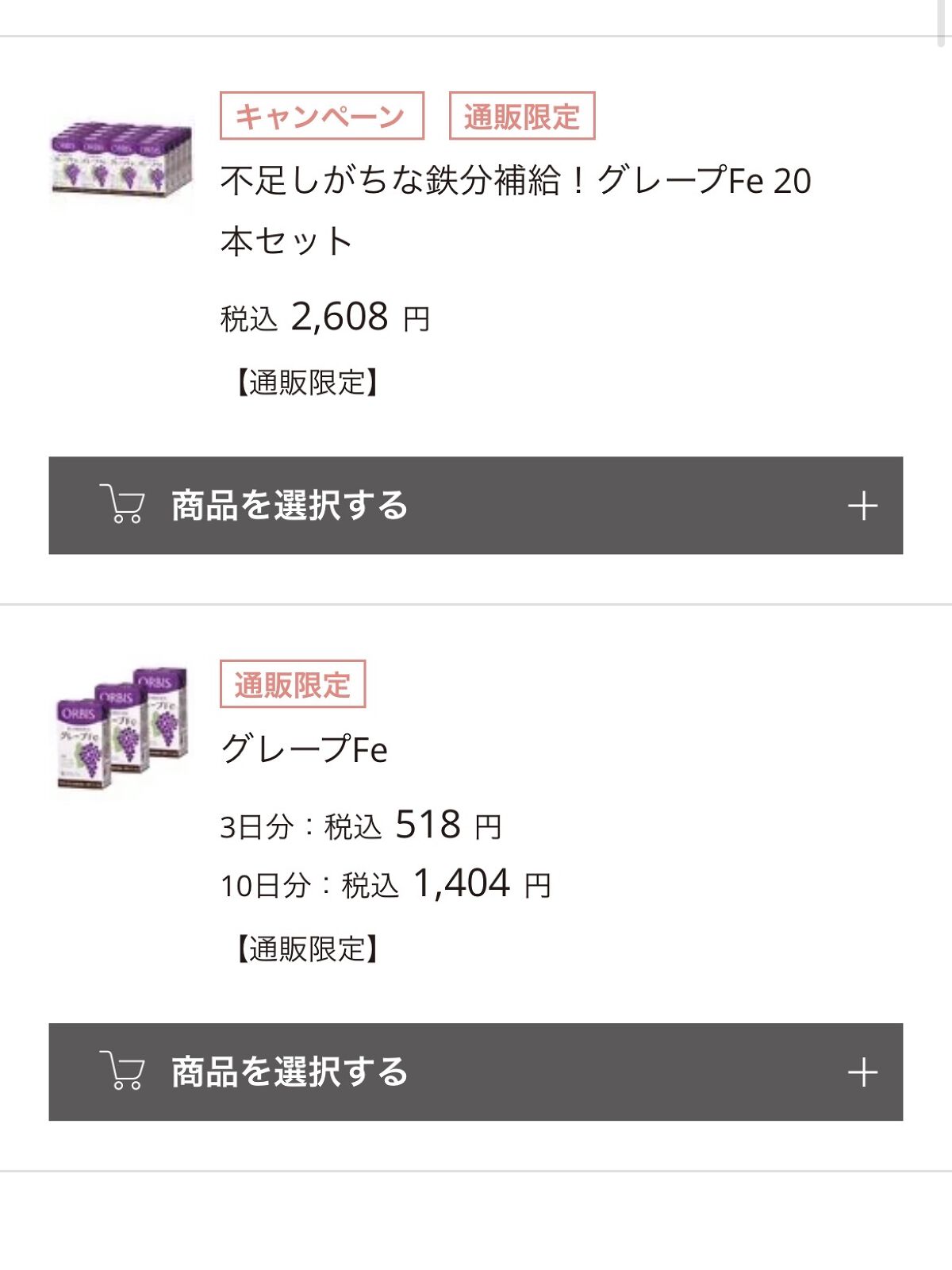Click the upper 通販限定 badge
Viewport: 952px width, 1270px height.
(521, 117)
